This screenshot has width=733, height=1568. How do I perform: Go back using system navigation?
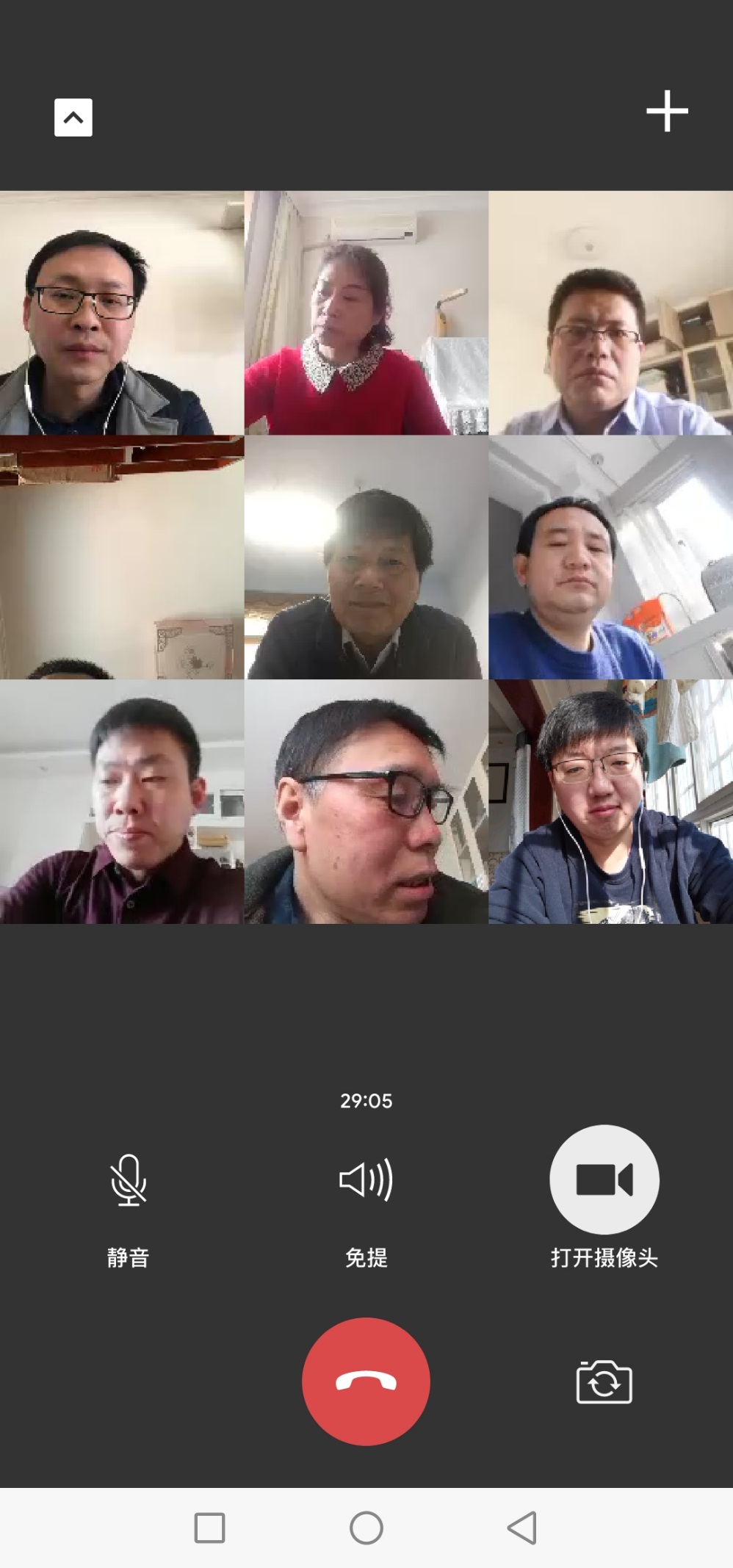pyautogui.click(x=522, y=1528)
